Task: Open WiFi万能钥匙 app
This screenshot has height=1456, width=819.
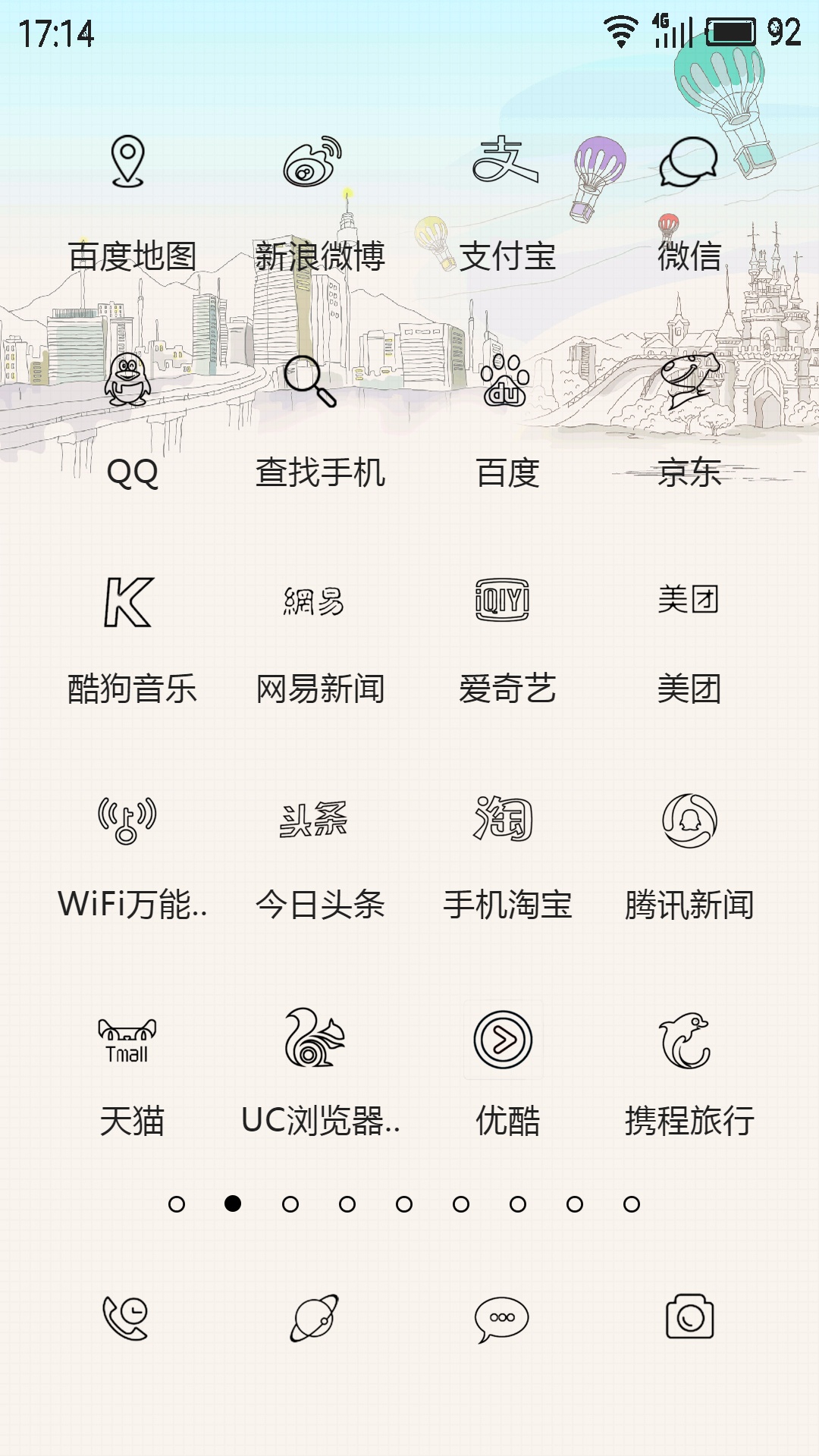Action: (x=127, y=821)
